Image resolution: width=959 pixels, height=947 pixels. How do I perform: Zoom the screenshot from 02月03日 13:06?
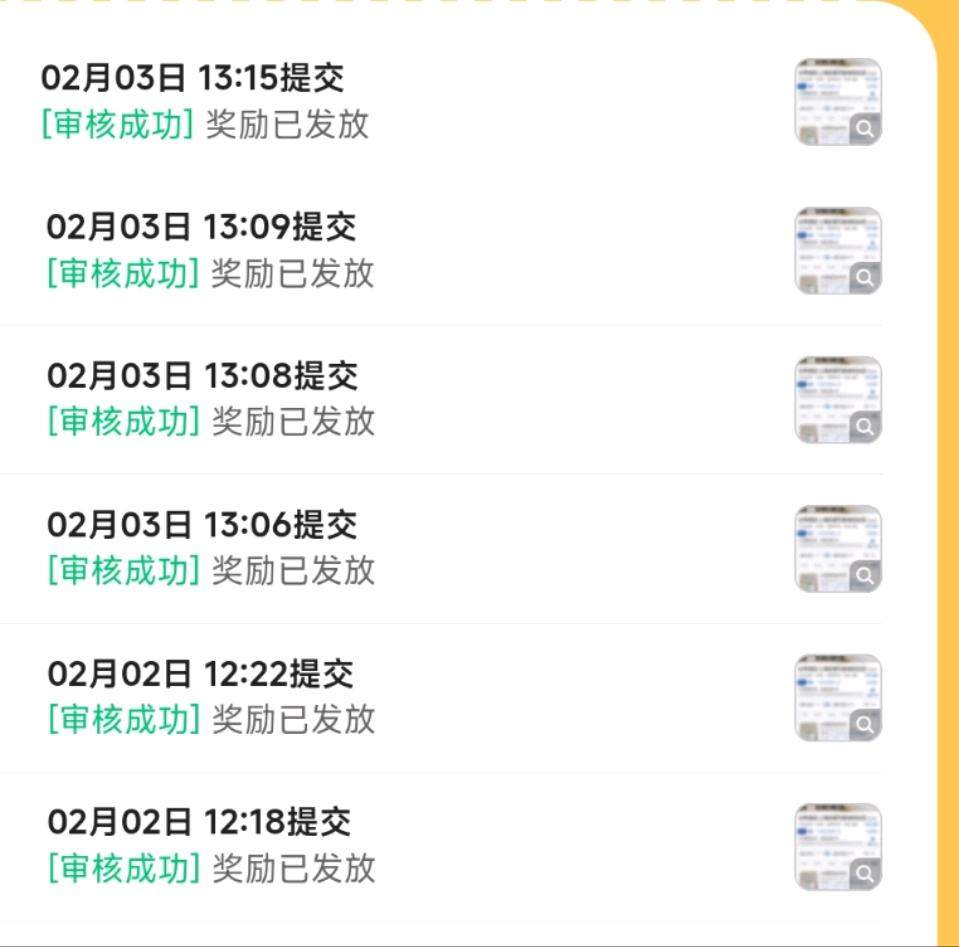click(838, 549)
